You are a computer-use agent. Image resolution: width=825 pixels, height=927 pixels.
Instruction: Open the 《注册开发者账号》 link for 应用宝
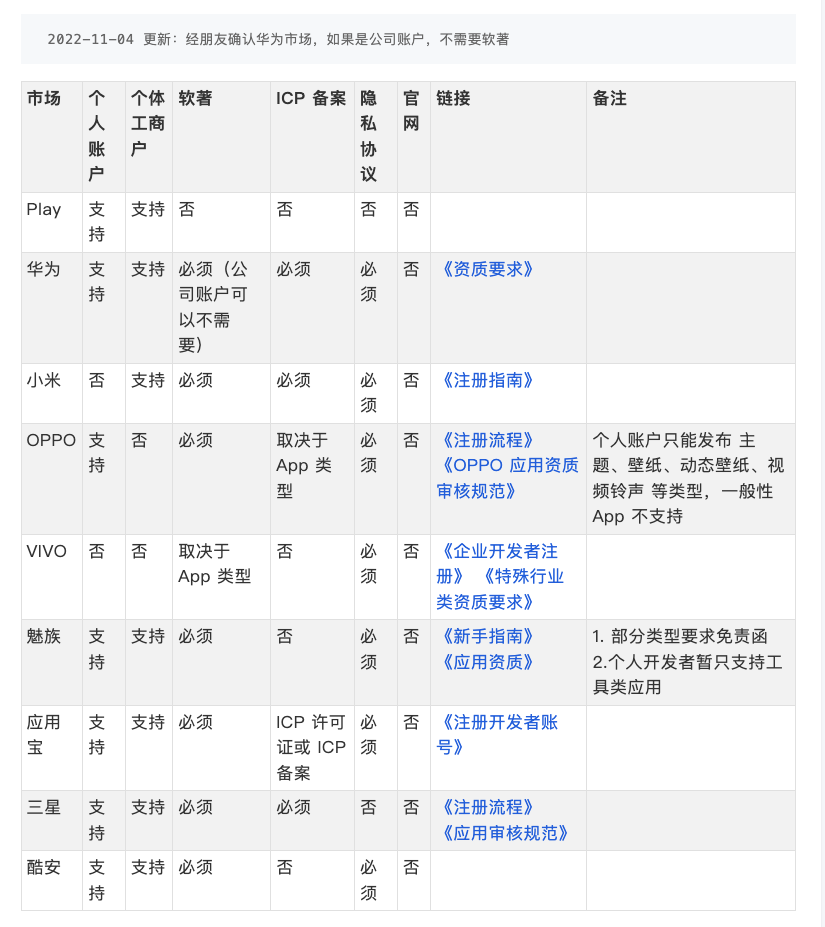[497, 735]
